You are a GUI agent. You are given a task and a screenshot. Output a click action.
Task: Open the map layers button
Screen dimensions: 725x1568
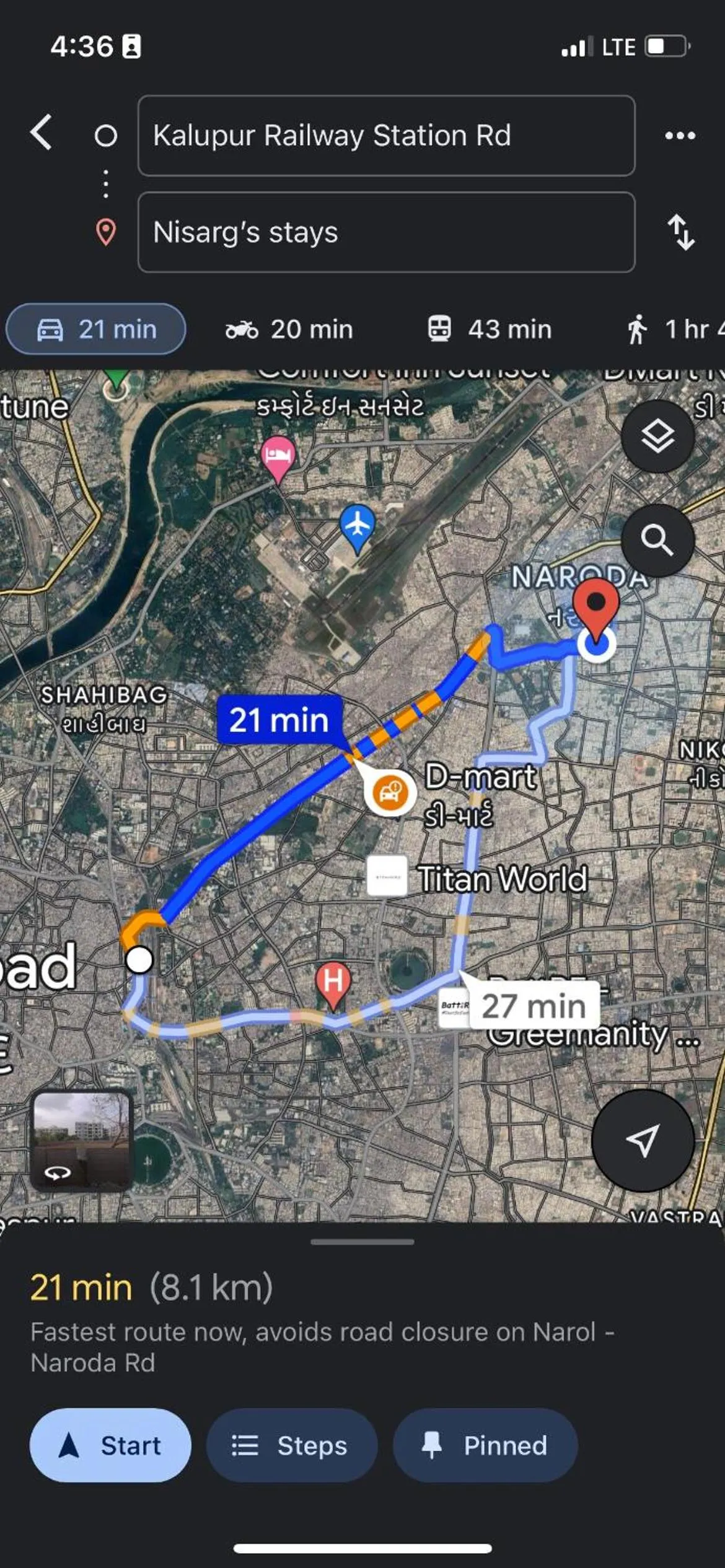(657, 437)
